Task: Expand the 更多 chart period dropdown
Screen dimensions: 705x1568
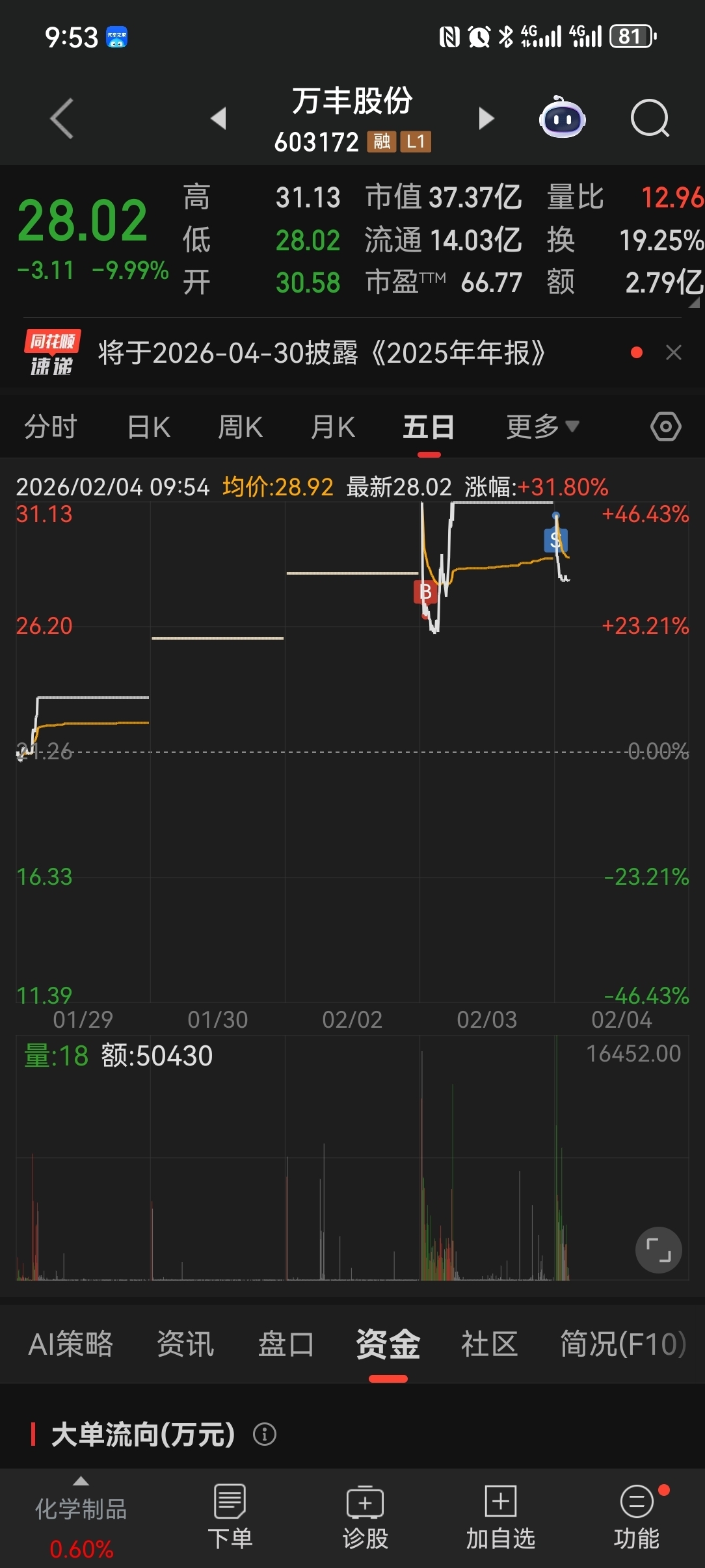Action: coord(542,427)
